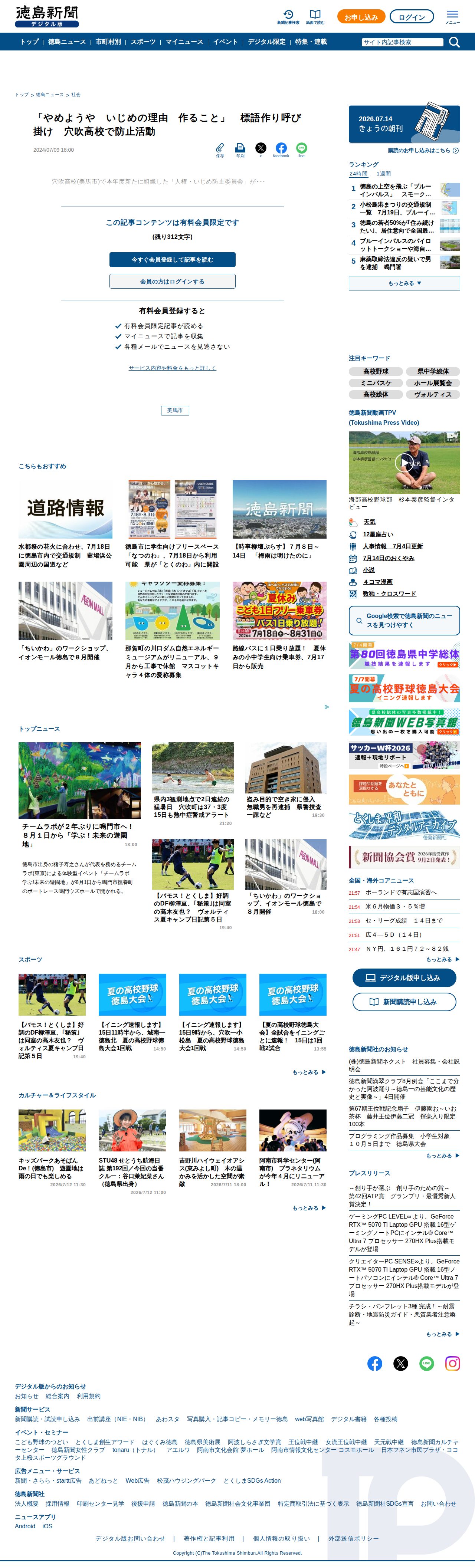
Task: Expand ranking with もっとみる button
Action: pyautogui.click(x=404, y=283)
